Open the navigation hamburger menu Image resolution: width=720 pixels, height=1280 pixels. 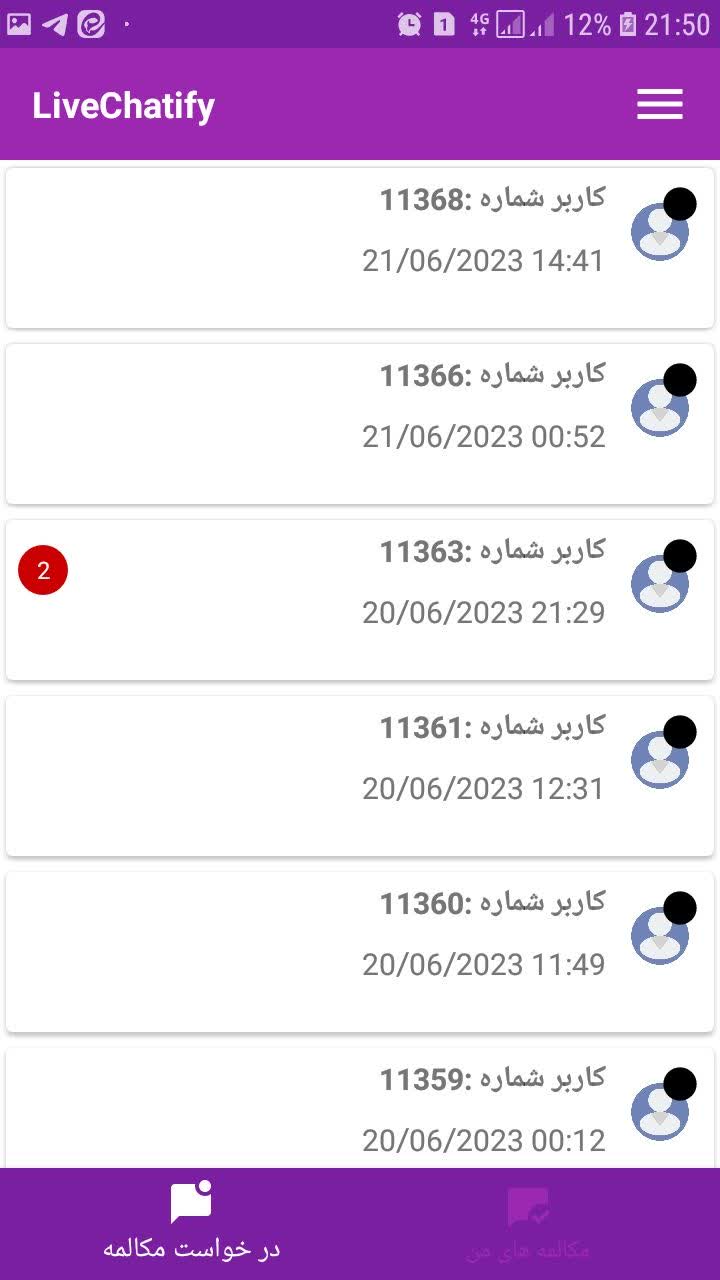[659, 104]
